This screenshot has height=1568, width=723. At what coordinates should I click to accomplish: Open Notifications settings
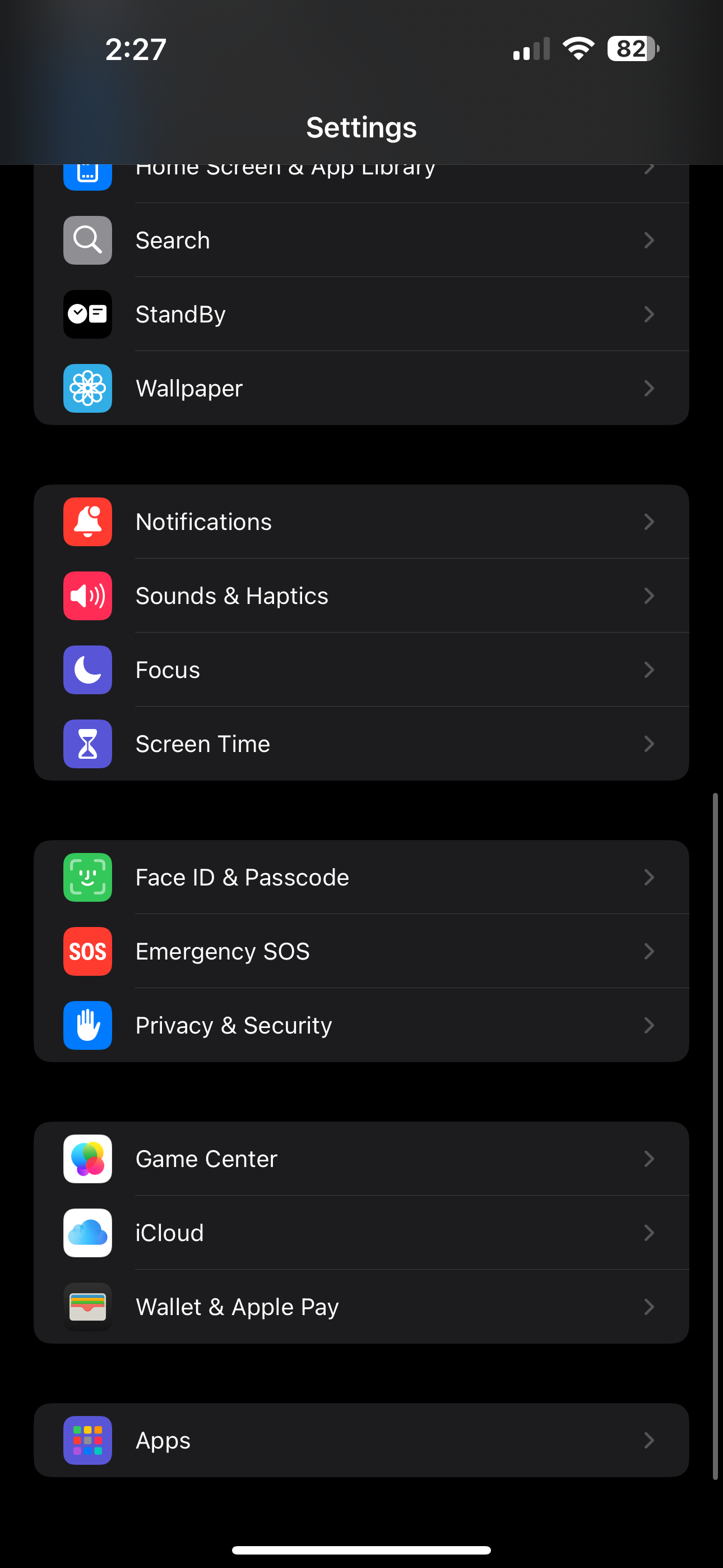click(361, 522)
